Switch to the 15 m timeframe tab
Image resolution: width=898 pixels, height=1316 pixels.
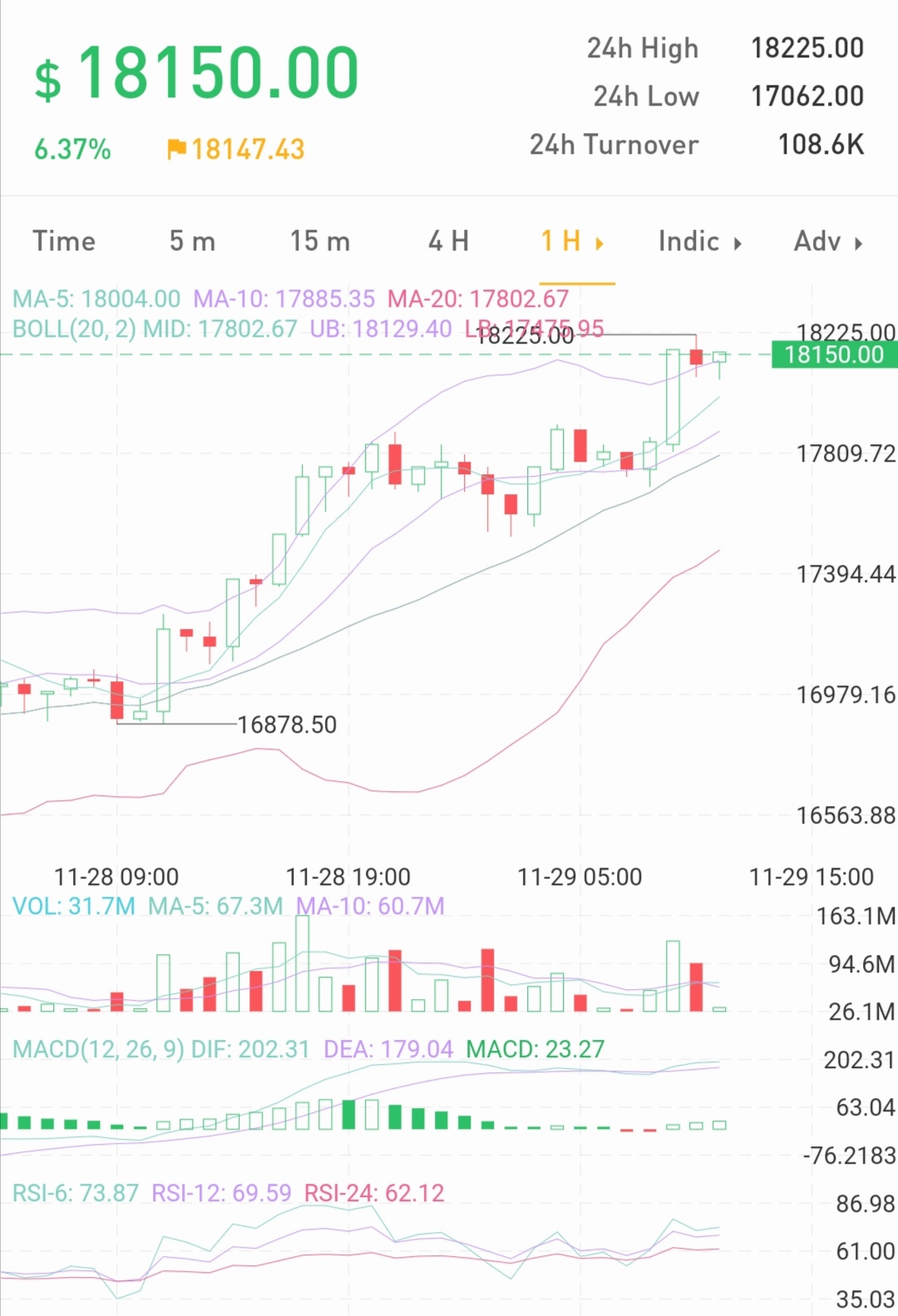(319, 241)
